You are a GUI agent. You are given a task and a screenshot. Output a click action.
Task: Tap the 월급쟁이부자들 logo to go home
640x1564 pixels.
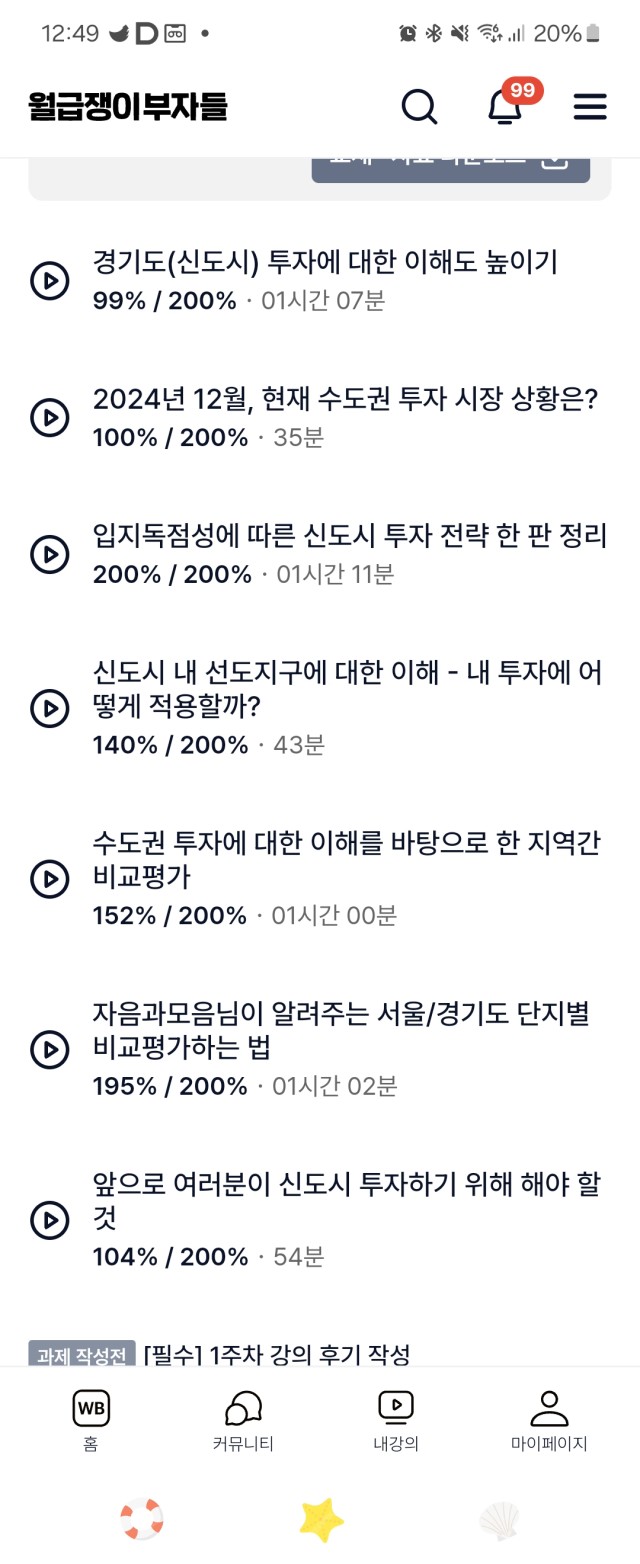(128, 106)
